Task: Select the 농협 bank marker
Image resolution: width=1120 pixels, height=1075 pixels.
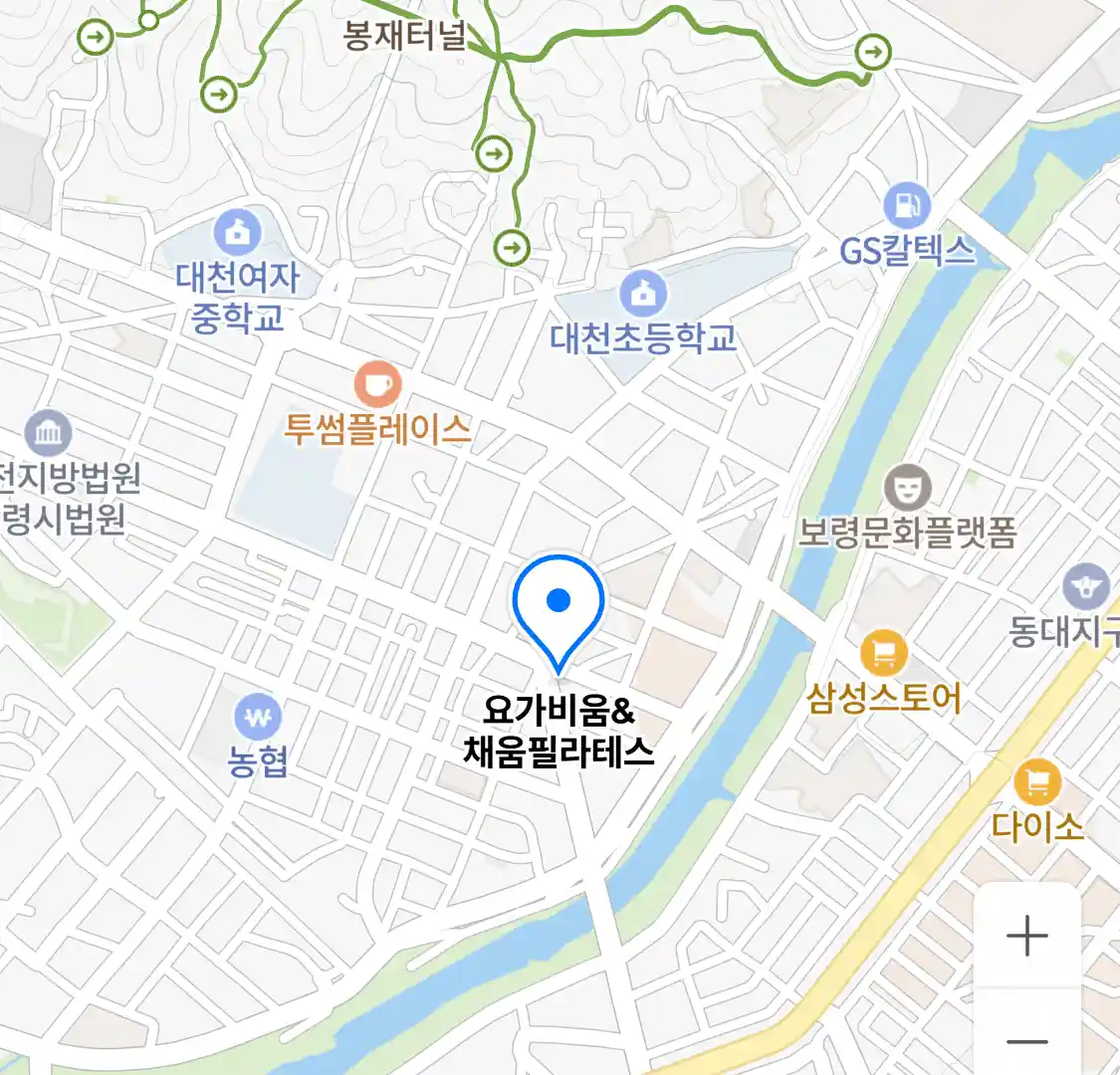Action: 258,717
